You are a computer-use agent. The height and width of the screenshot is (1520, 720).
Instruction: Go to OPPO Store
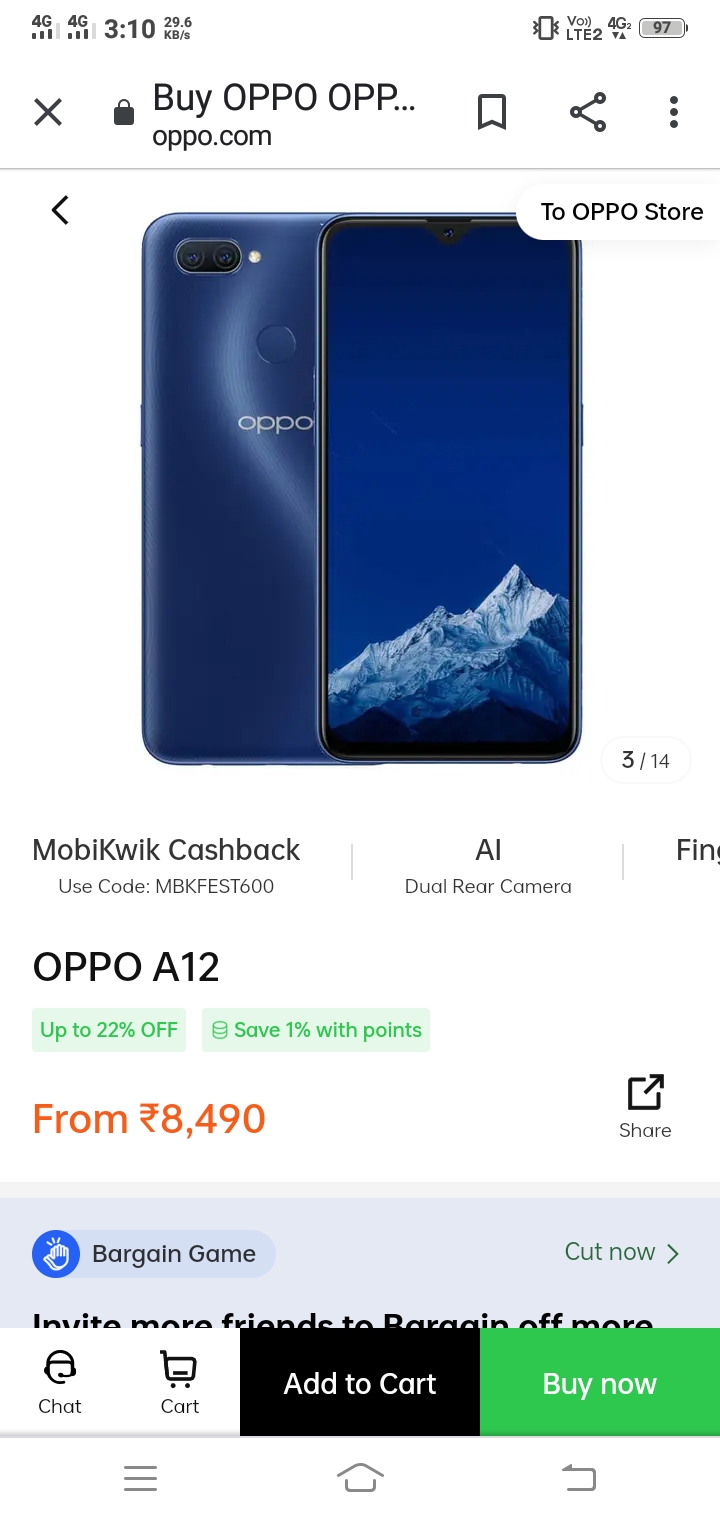tap(621, 212)
